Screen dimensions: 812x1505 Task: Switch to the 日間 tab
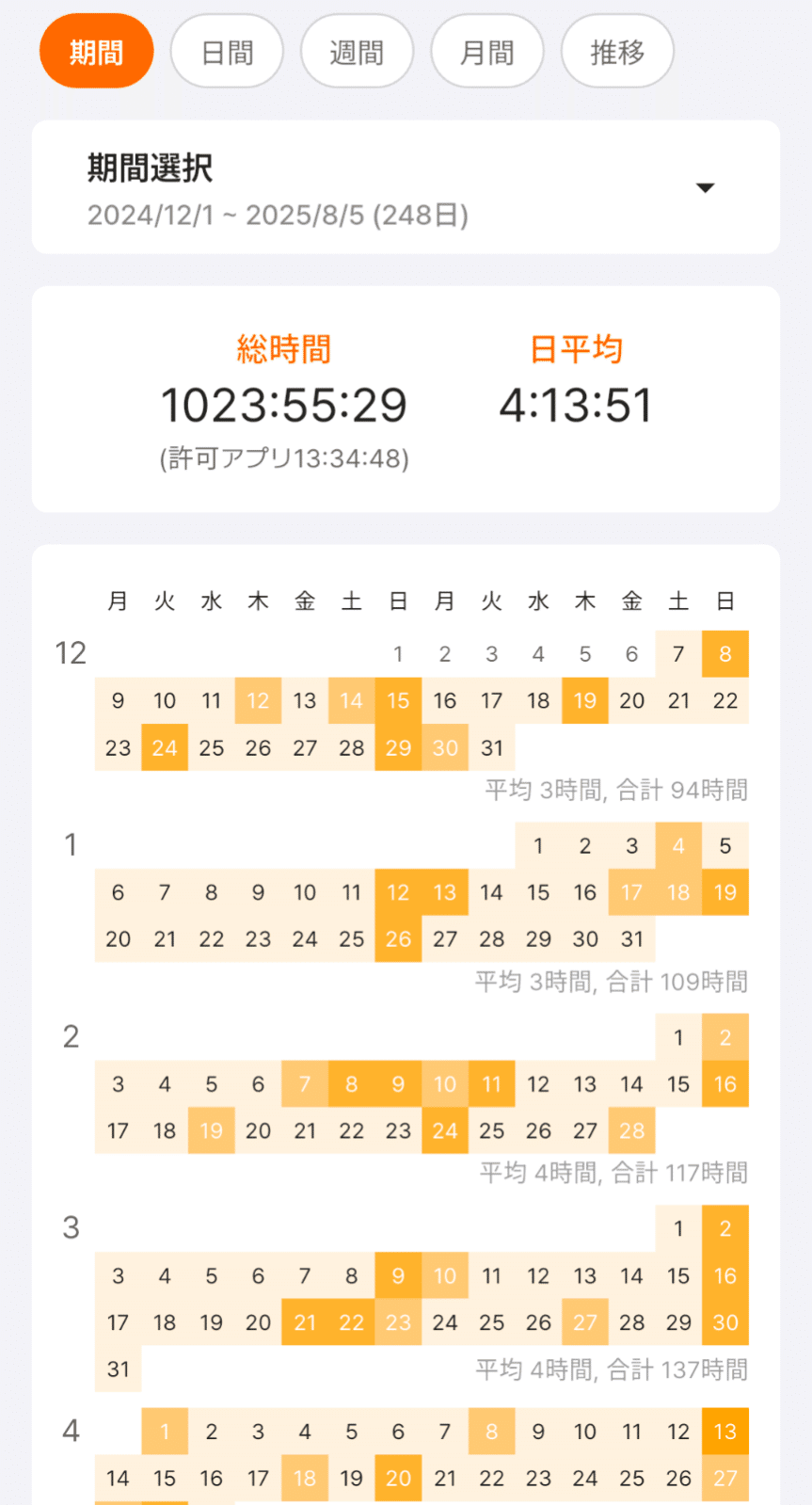click(x=227, y=52)
